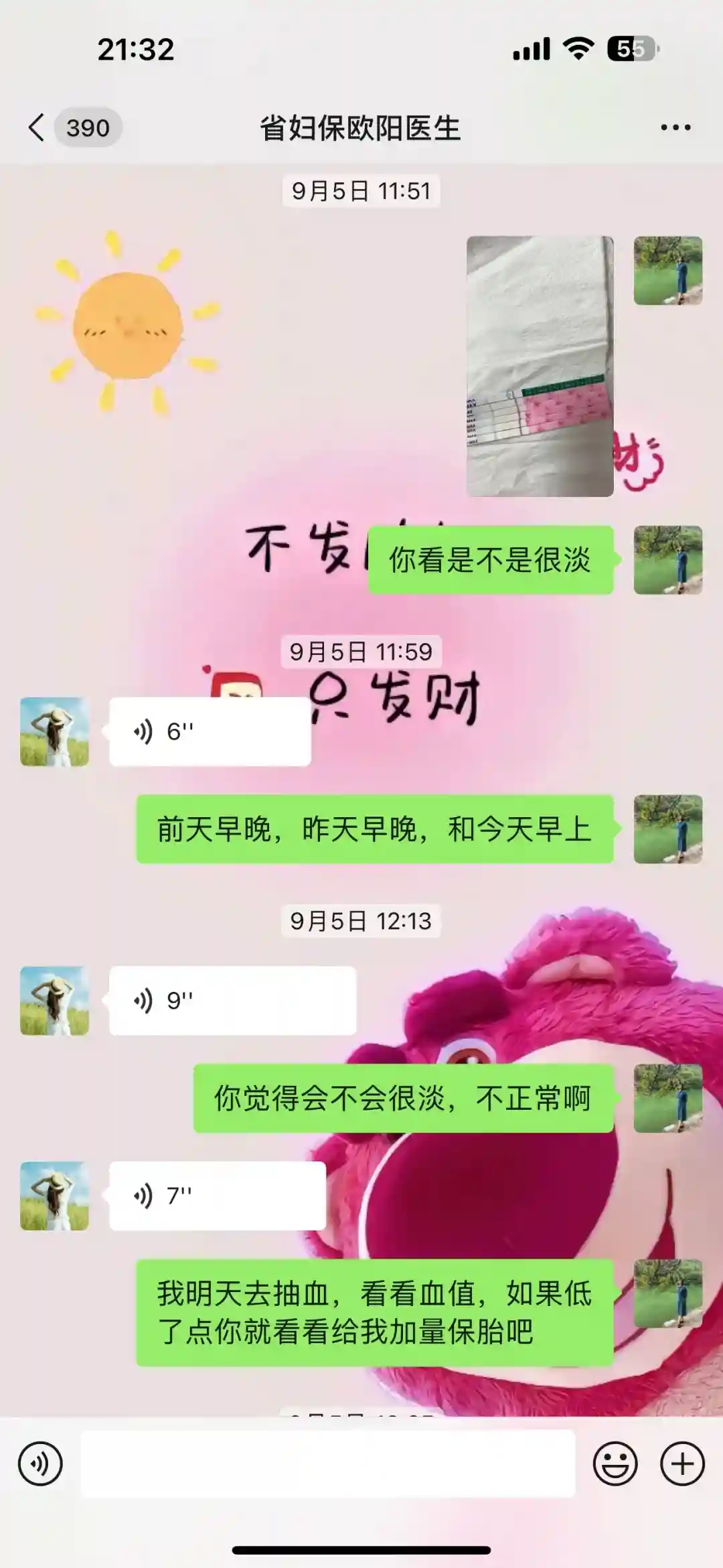The width and height of the screenshot is (723, 1568).
Task: Open the sent test strip photo
Action: pos(540,366)
